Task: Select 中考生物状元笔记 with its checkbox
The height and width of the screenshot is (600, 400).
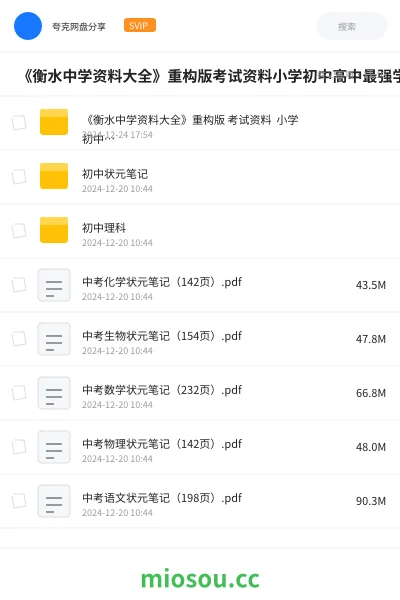Action: [x=19, y=338]
